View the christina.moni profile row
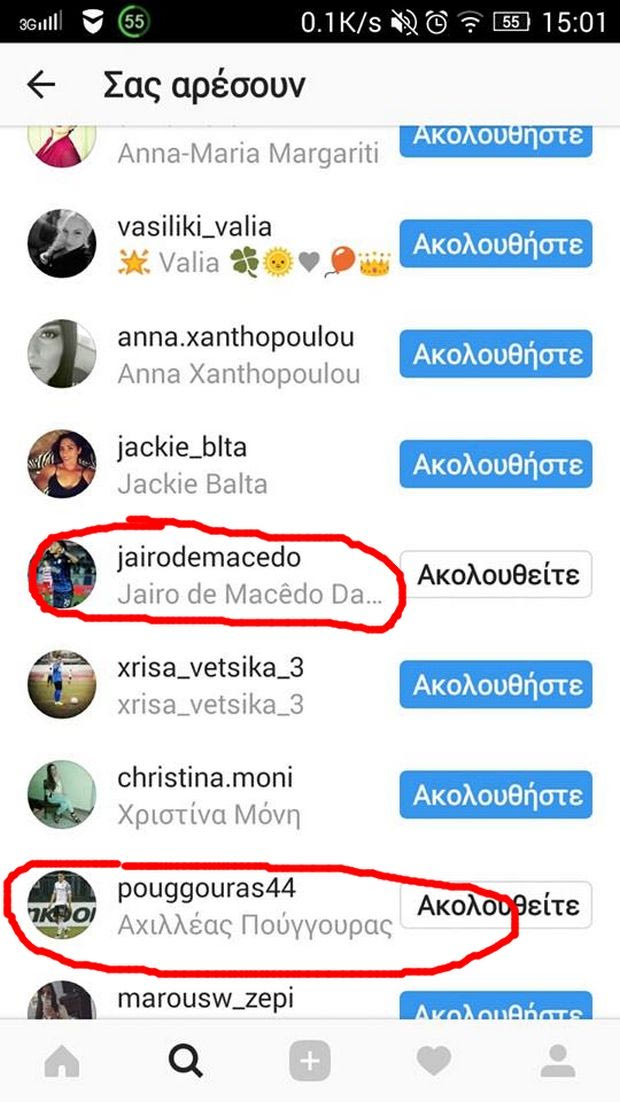 (x=205, y=778)
